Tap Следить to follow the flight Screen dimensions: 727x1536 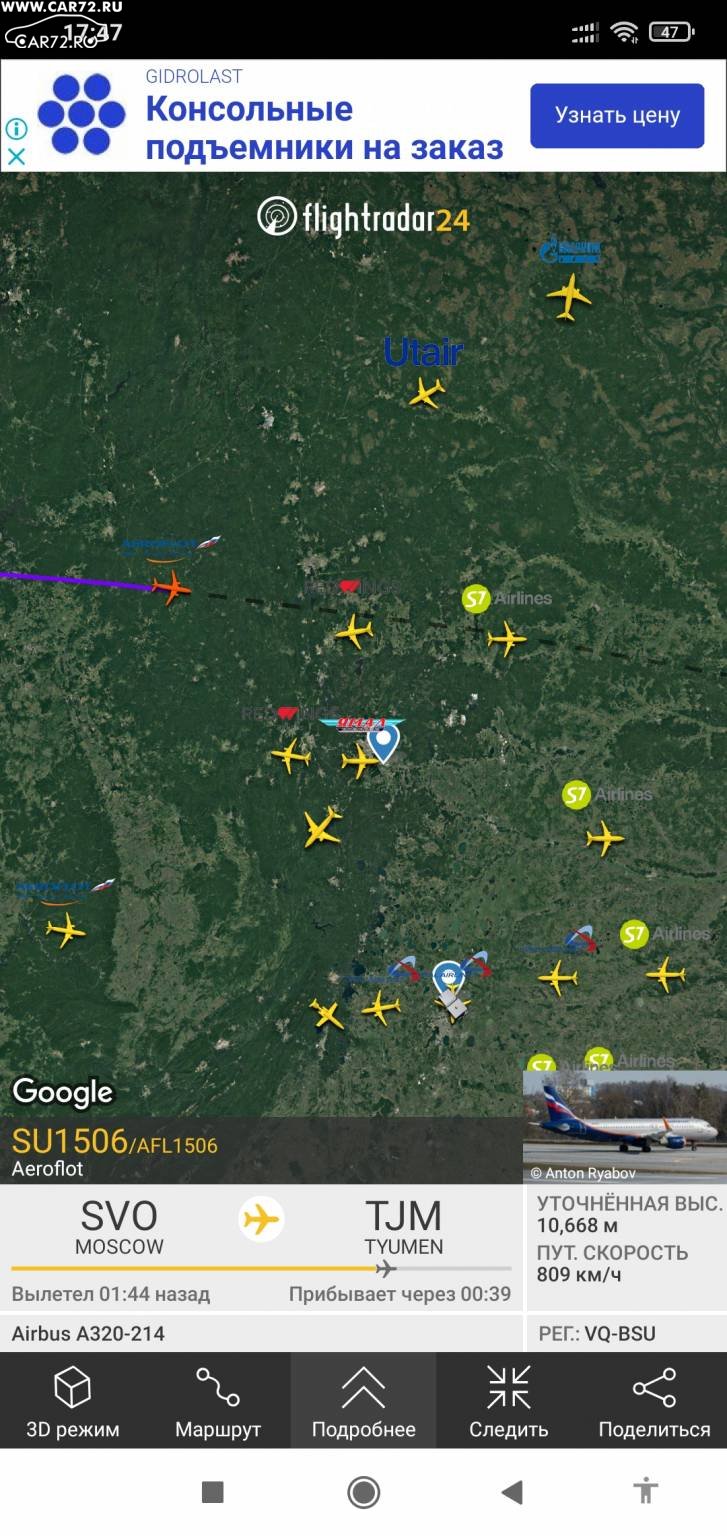coord(508,1401)
